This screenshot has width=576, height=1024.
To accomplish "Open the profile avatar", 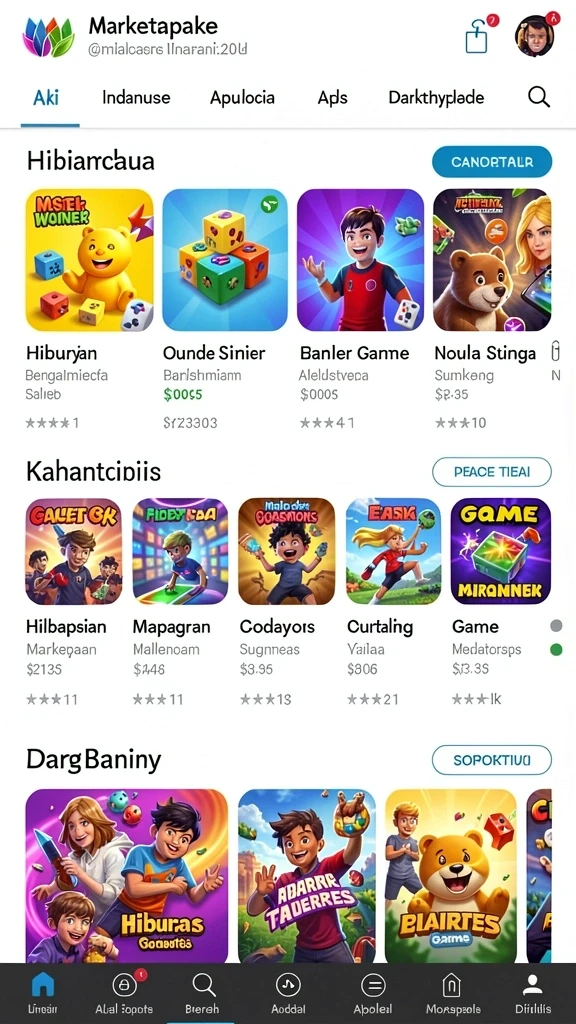I will click(x=534, y=36).
